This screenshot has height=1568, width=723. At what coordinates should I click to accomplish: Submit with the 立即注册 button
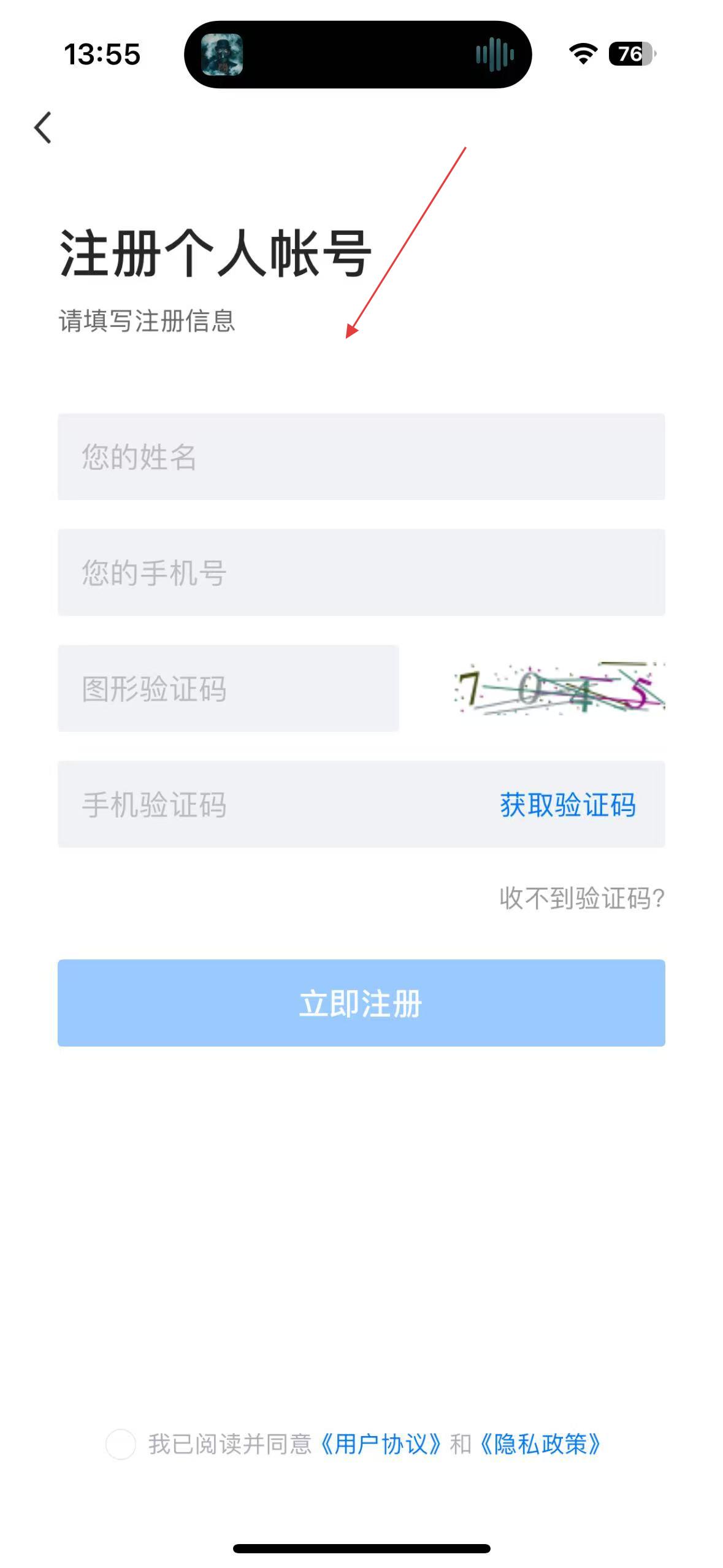tap(361, 1003)
